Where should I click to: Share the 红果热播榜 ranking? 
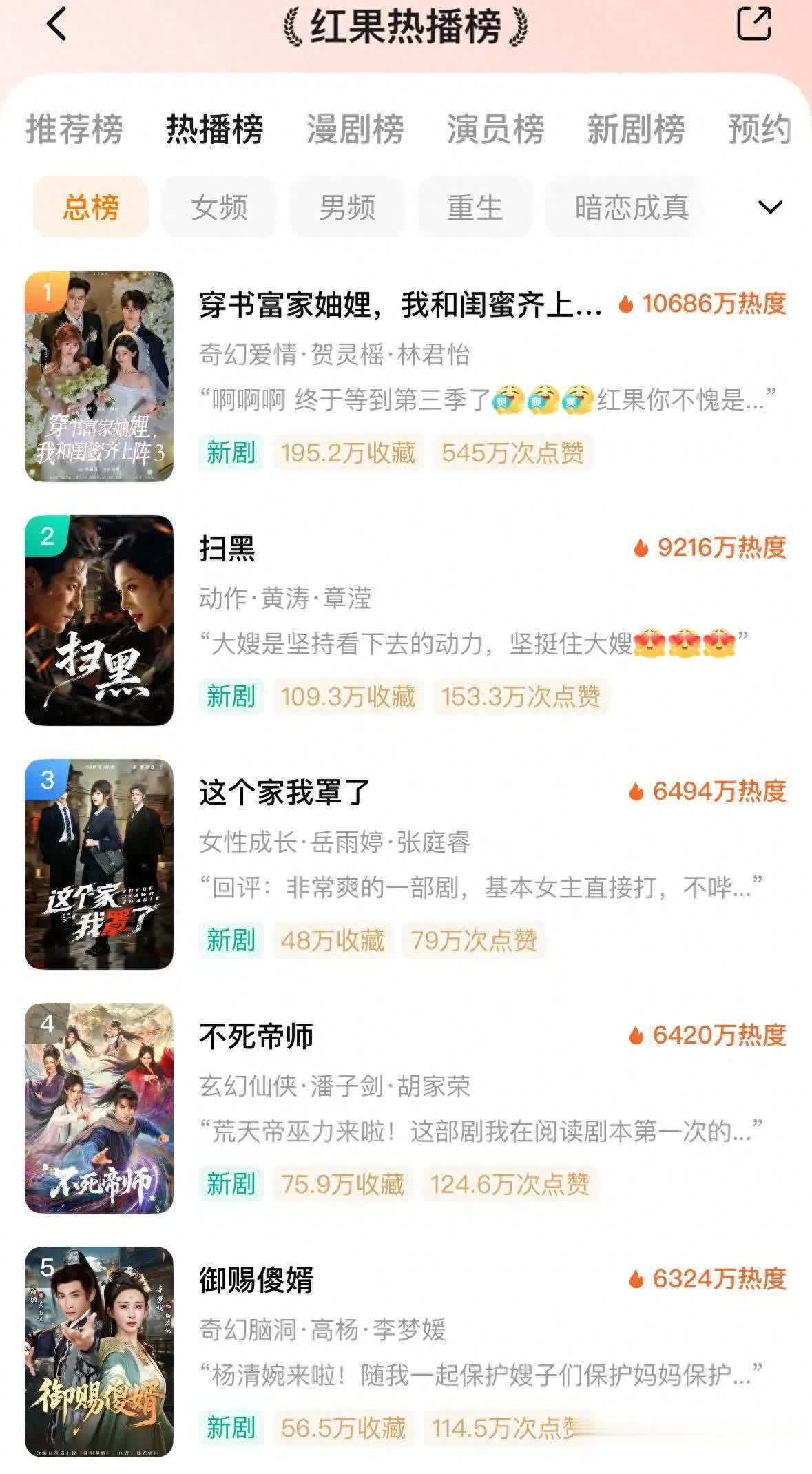753,25
